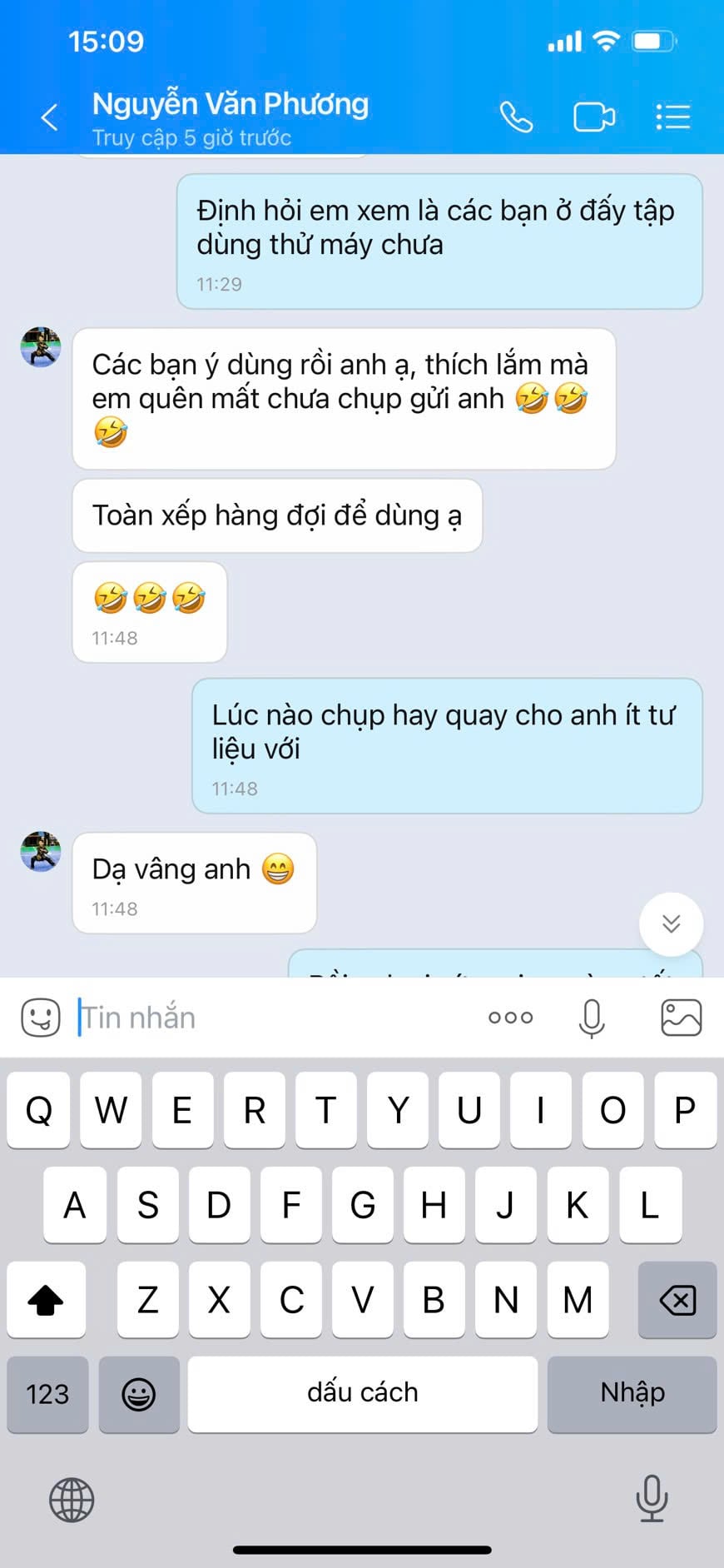The height and width of the screenshot is (1568, 724).
Task: Tap the backspace key
Action: [677, 1300]
